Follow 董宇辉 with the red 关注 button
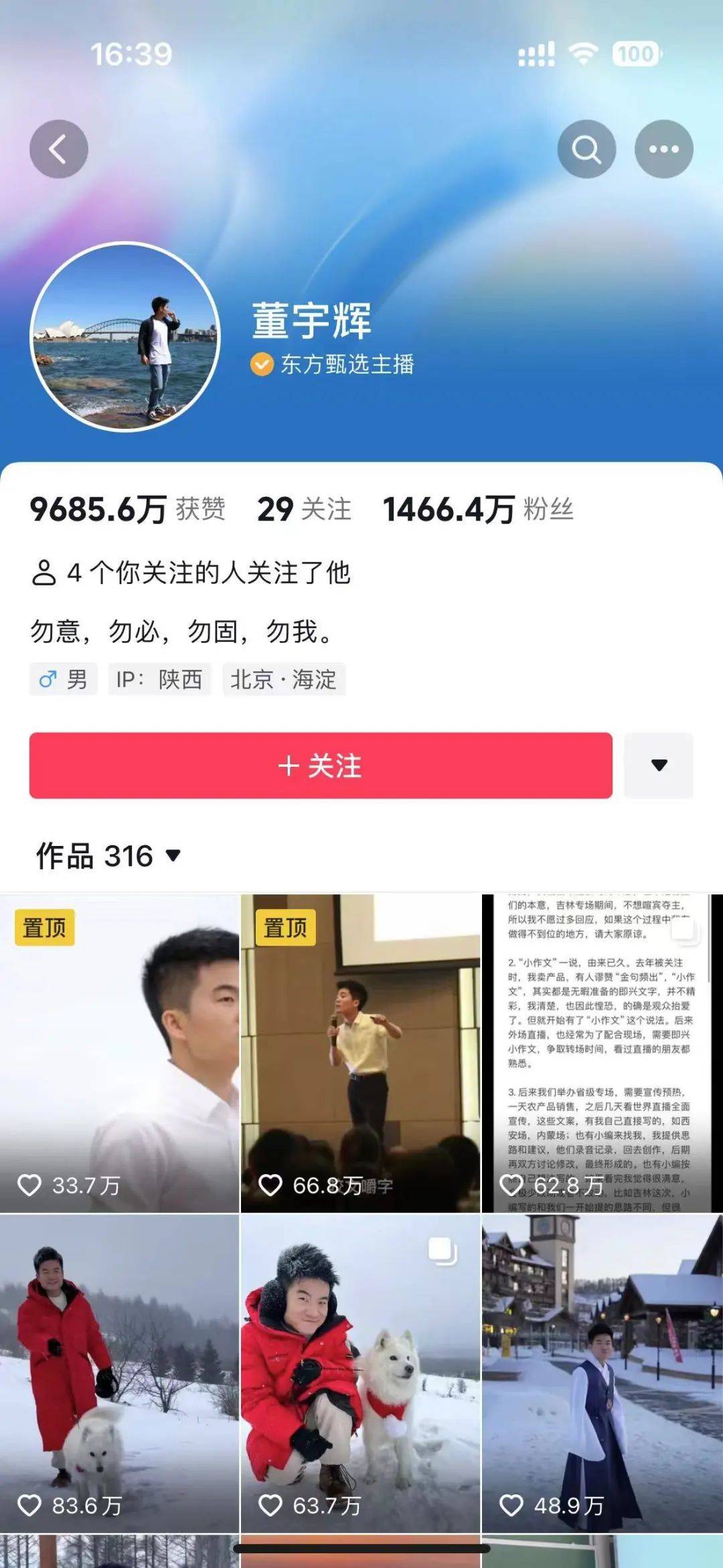This screenshot has width=723, height=1568. point(321,766)
